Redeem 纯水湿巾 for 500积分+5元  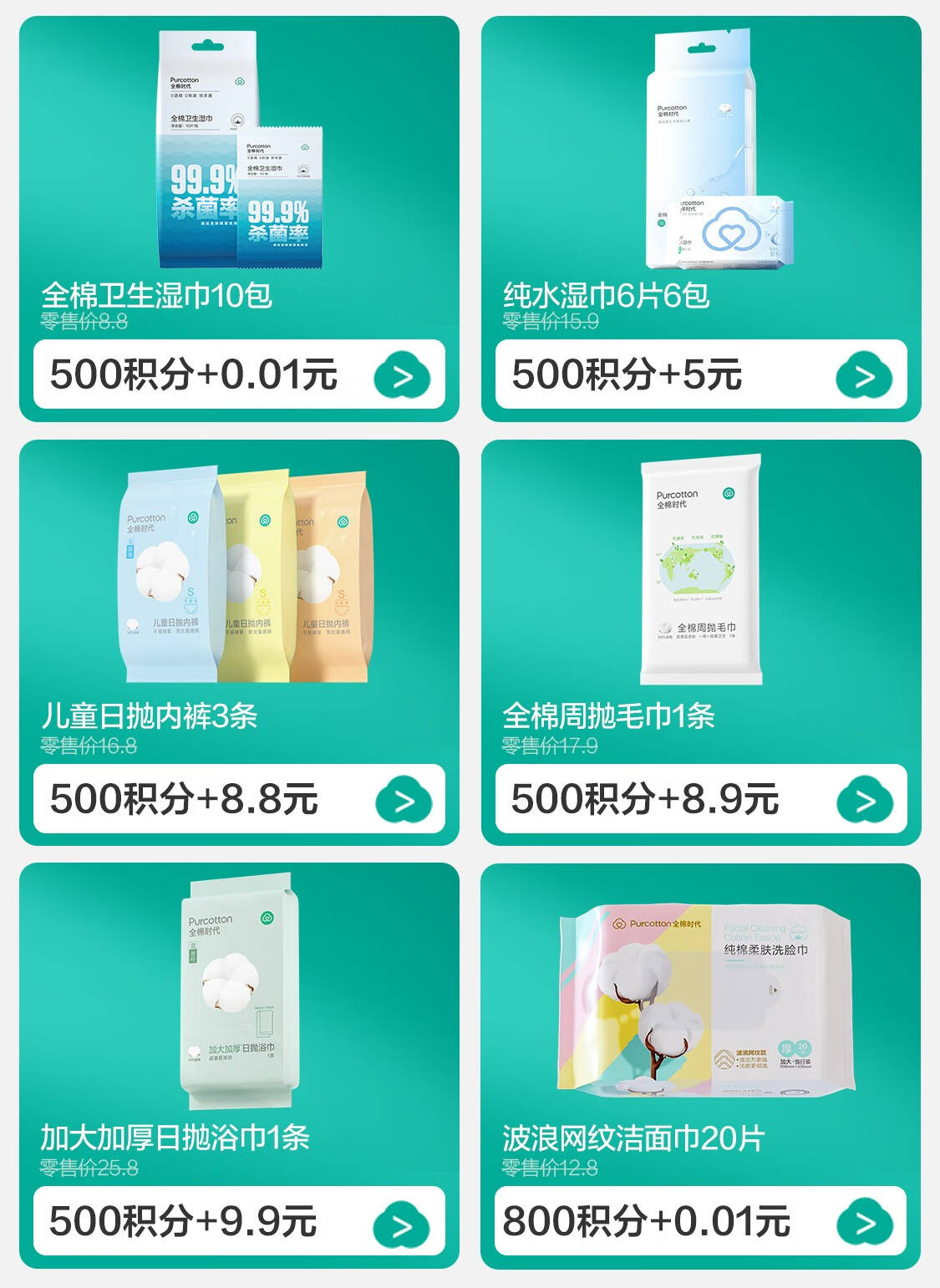pos(864,375)
